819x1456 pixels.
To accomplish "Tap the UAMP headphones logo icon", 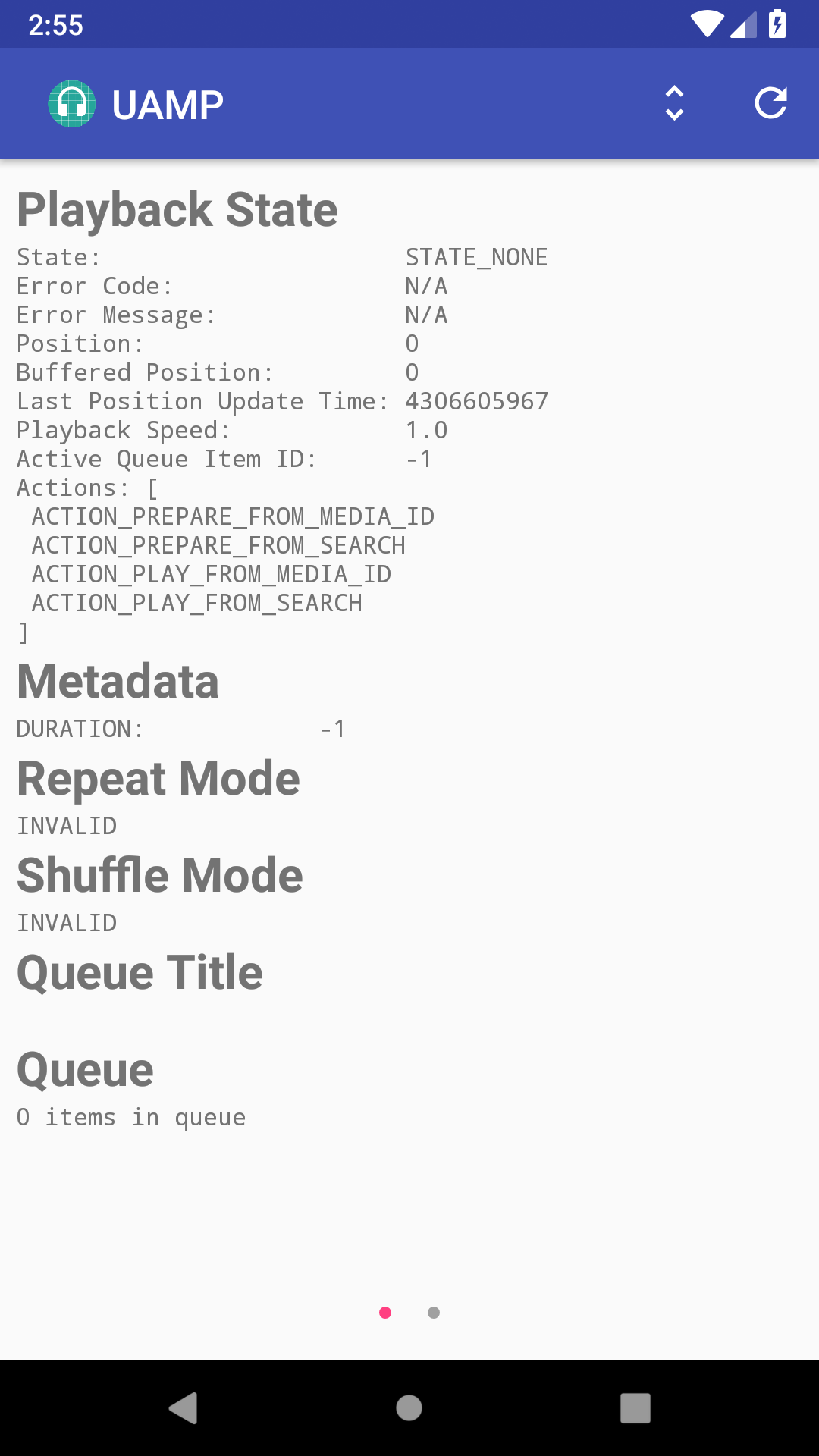I will 72,104.
